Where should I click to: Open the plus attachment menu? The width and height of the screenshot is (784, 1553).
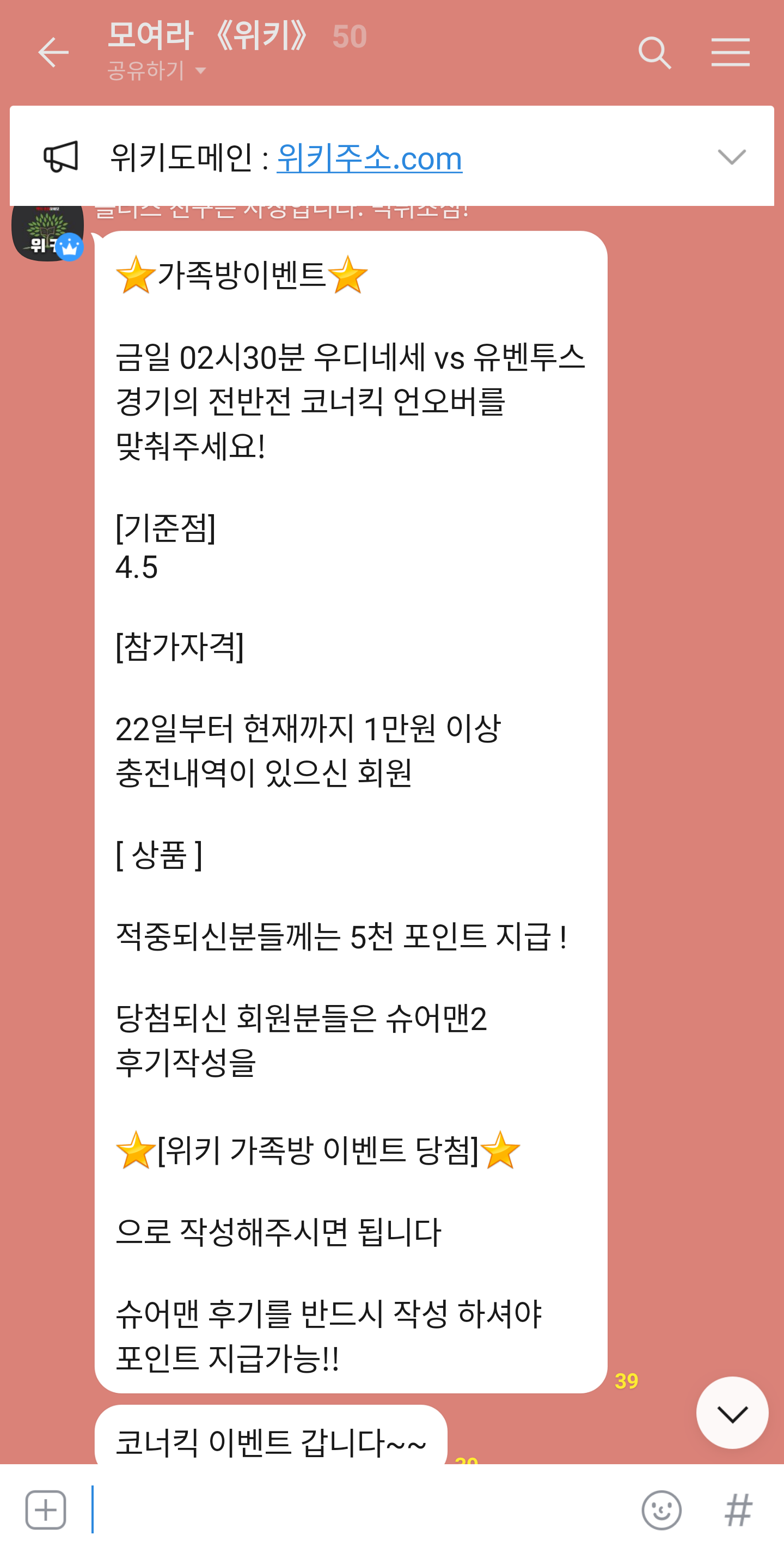click(46, 1509)
